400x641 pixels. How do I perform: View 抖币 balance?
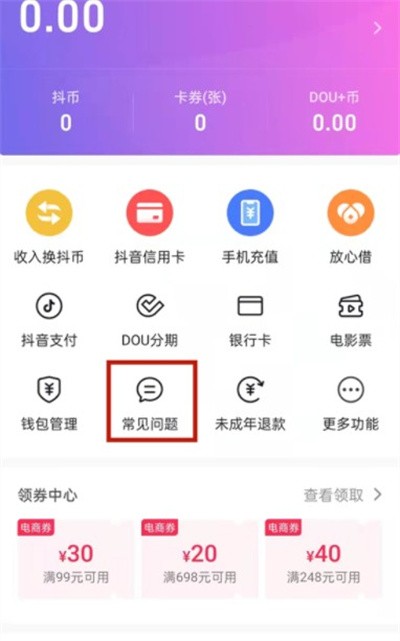(66, 112)
